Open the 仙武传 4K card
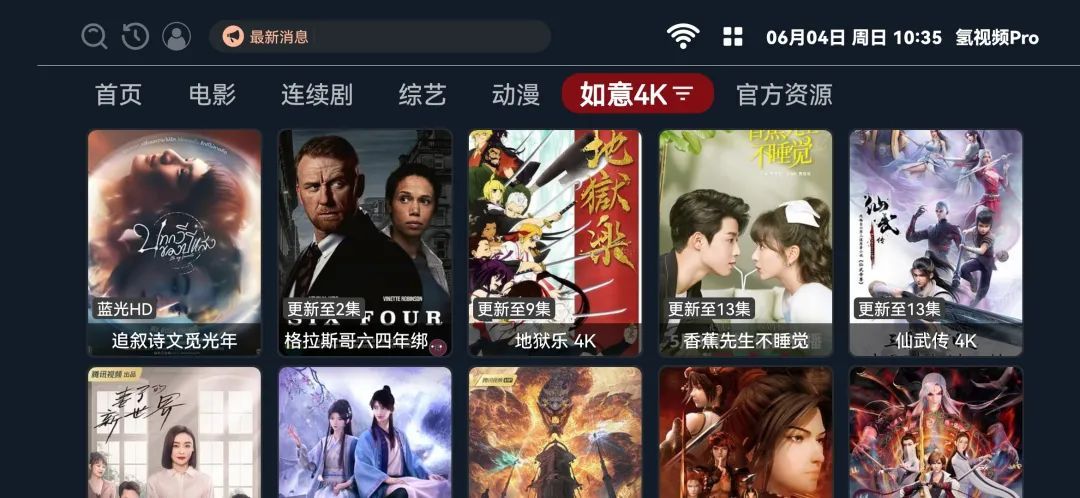The height and width of the screenshot is (498, 1080). (936, 242)
